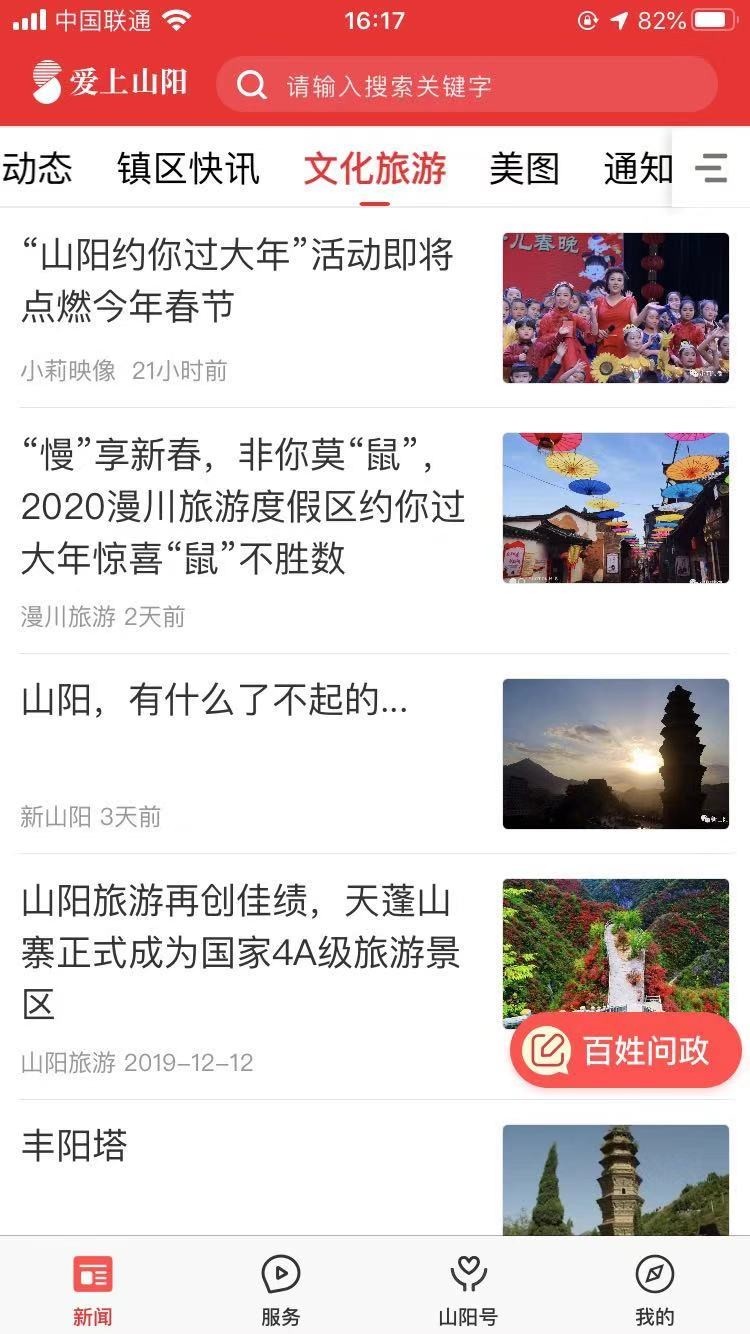
Task: Go to the 新闻 bottom tab
Action: pyautogui.click(x=92, y=1290)
